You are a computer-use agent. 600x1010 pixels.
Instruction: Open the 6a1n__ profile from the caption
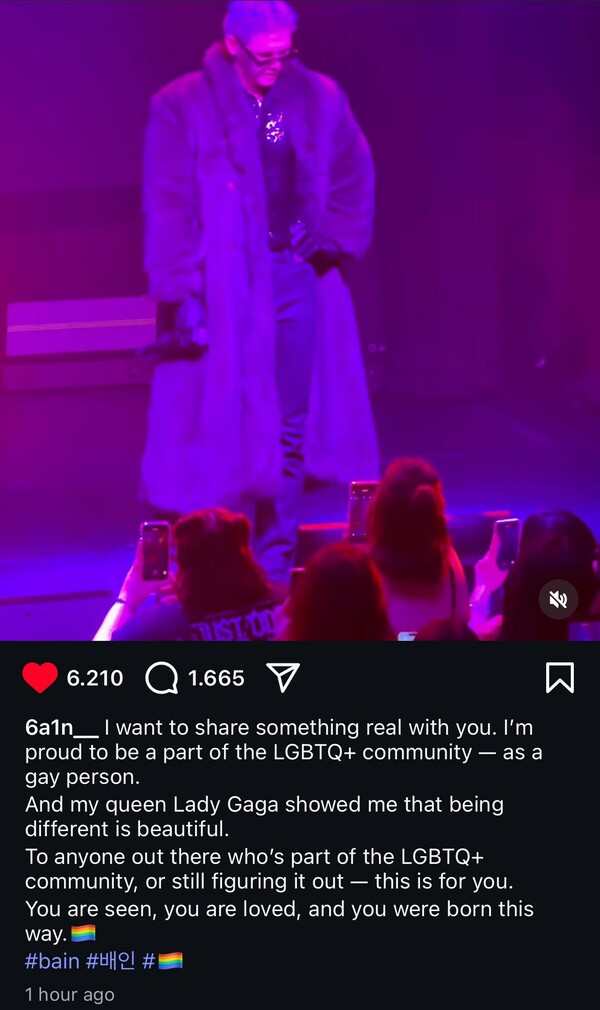tap(61, 727)
